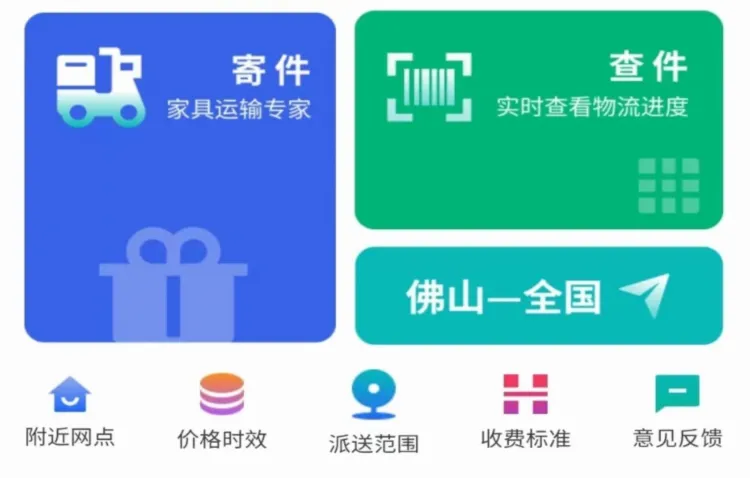Open the 查件 tracking card
The width and height of the screenshot is (750, 478).
click(x=538, y=120)
